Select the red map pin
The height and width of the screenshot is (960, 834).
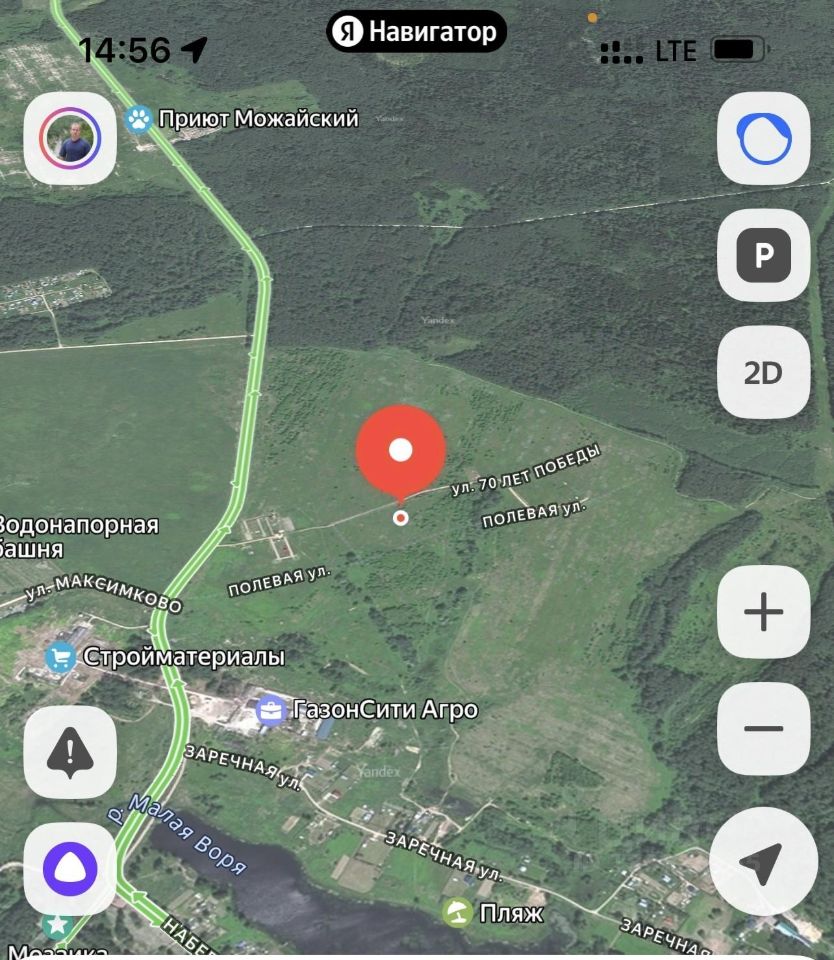pos(400,452)
